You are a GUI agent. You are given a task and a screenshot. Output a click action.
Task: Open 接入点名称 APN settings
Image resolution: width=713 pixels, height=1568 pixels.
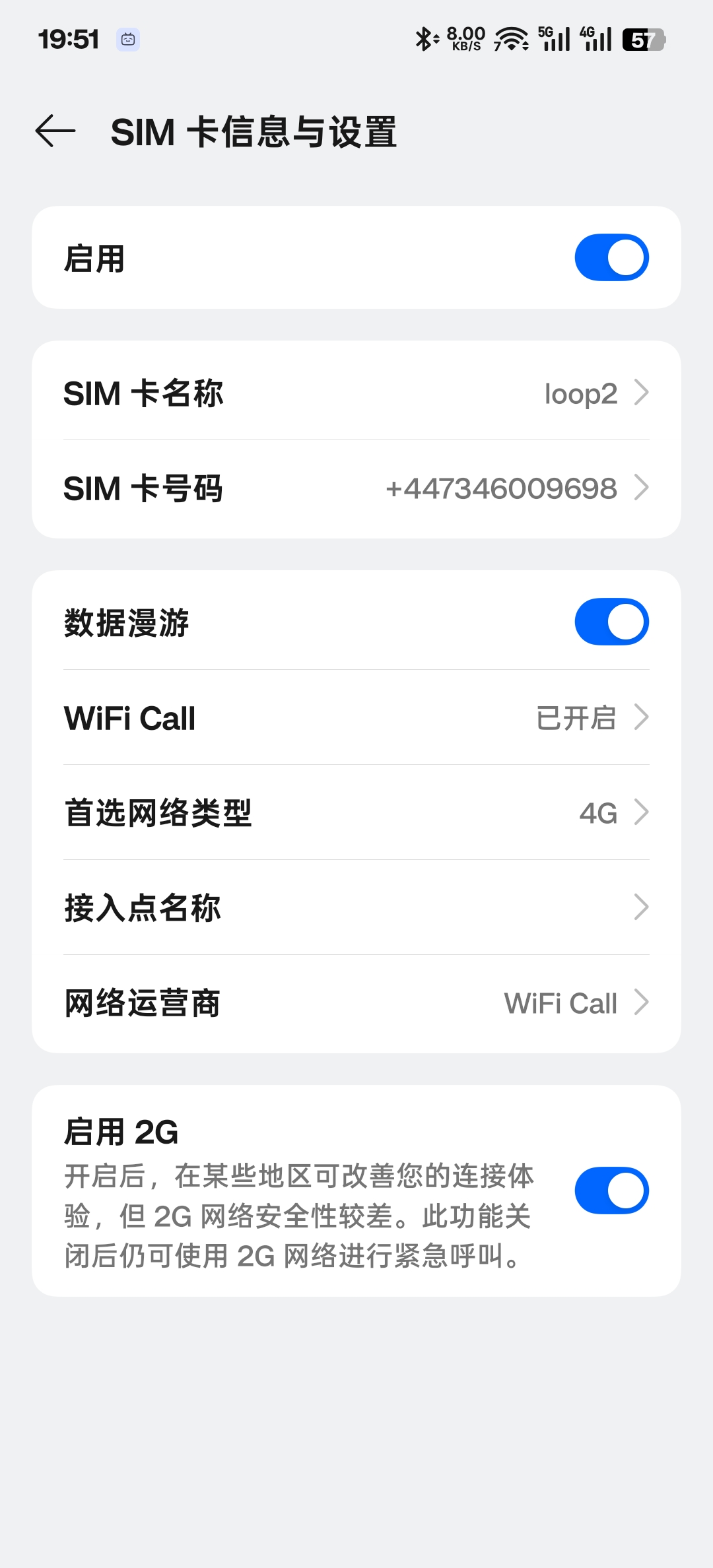[356, 907]
